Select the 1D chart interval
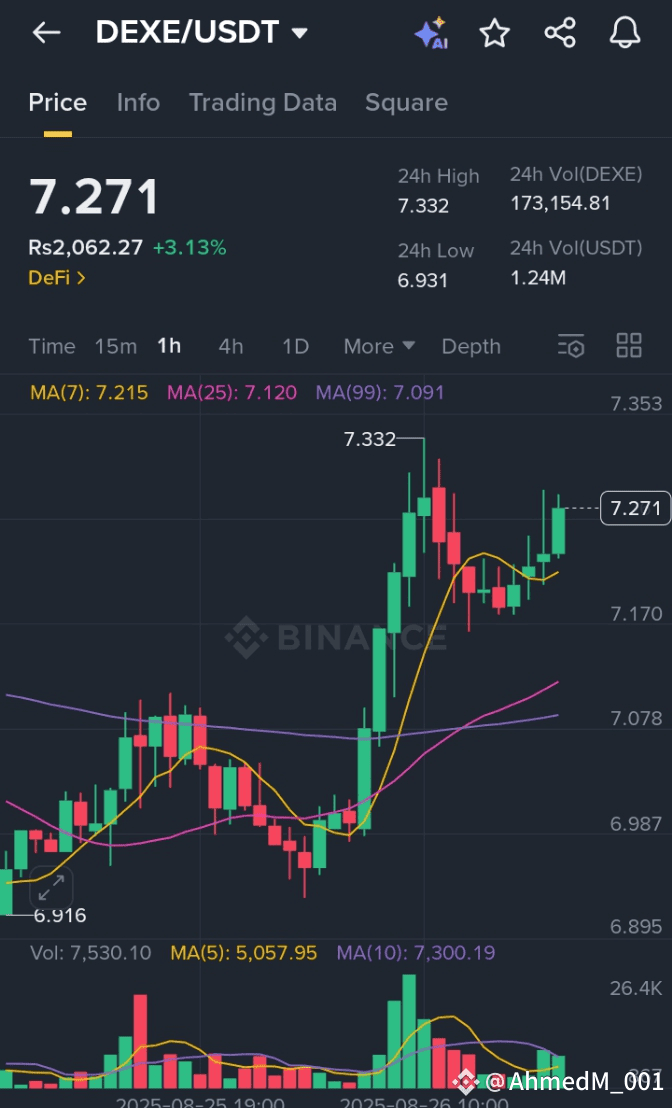This screenshot has width=672, height=1108. tap(295, 346)
